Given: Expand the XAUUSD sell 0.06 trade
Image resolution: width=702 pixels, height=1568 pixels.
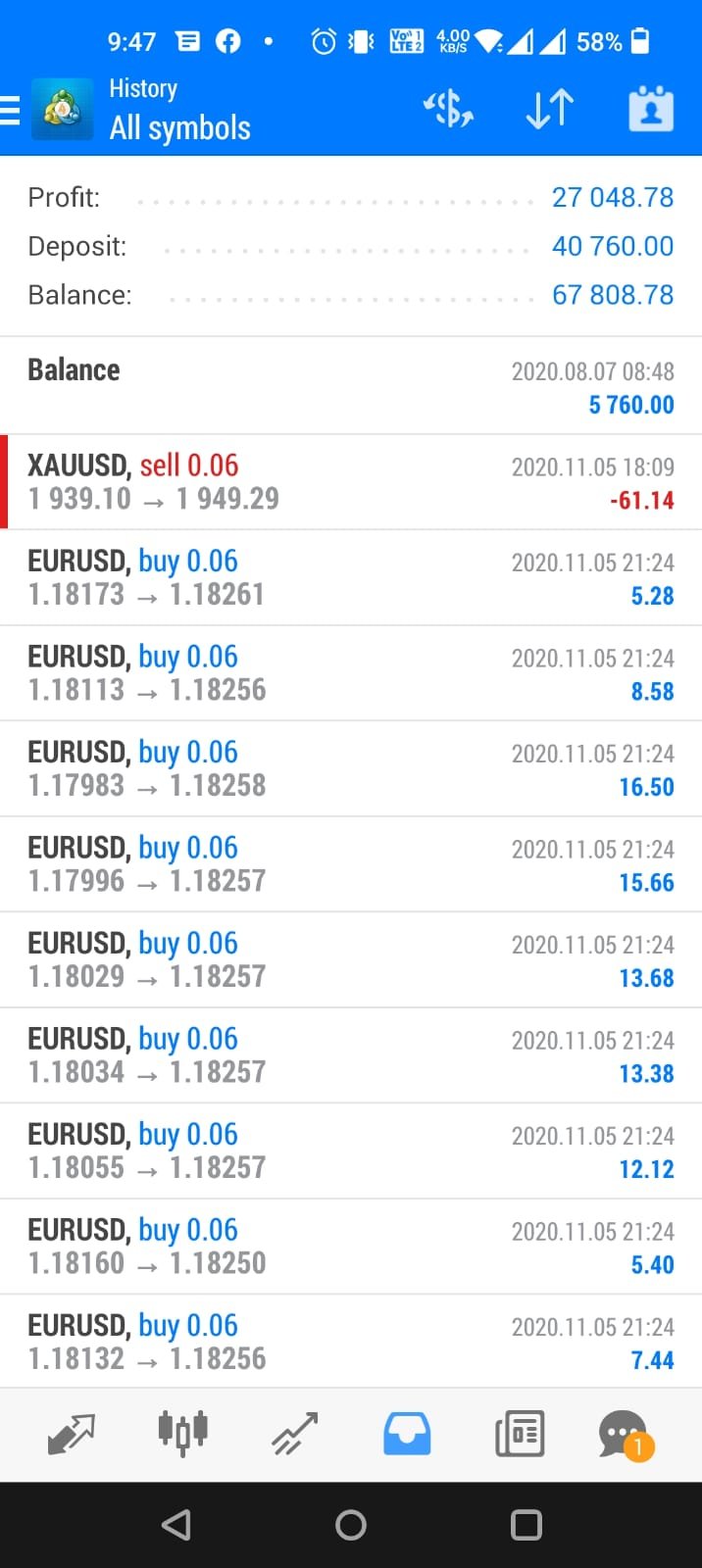Looking at the screenshot, I should (x=351, y=482).
